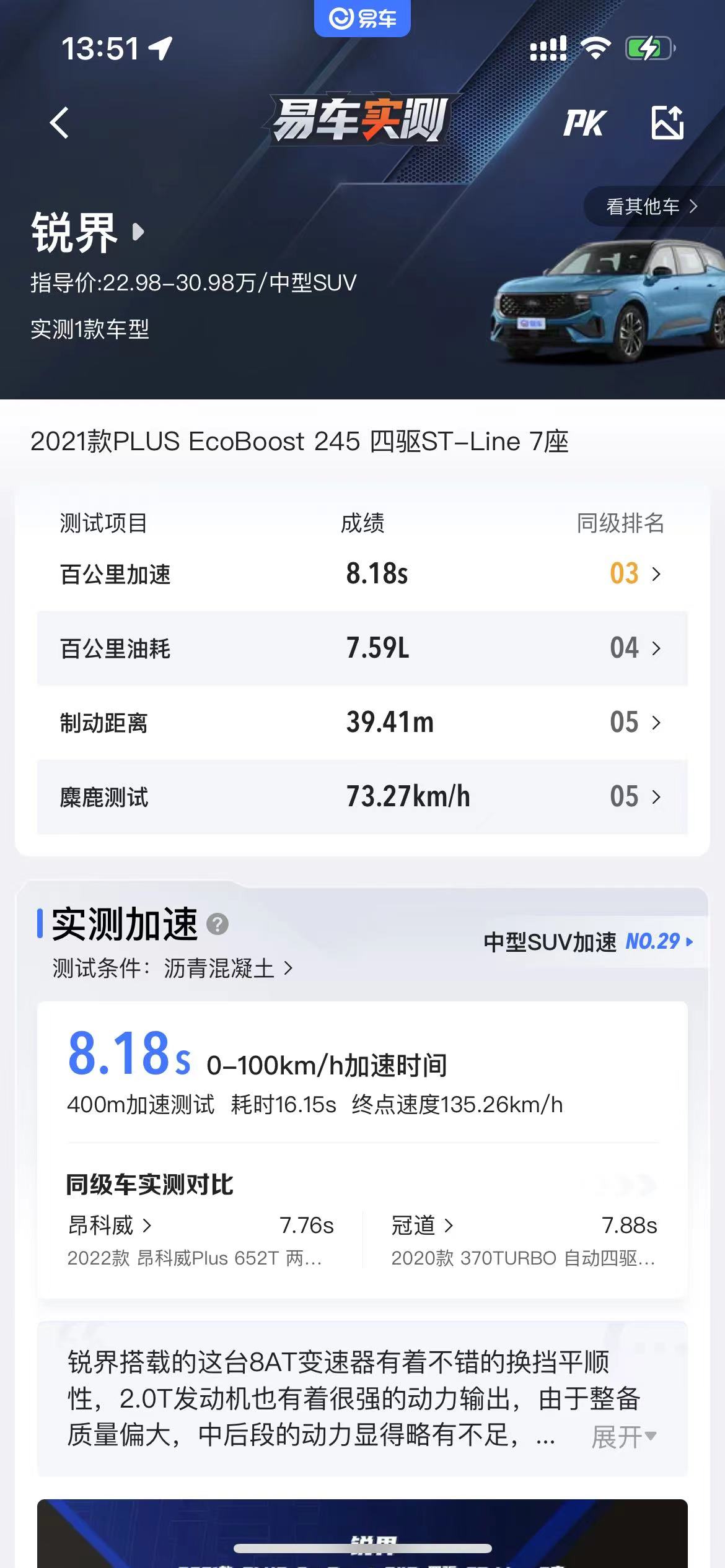
Task: Go back using the top-left arrow
Action: pos(59,123)
